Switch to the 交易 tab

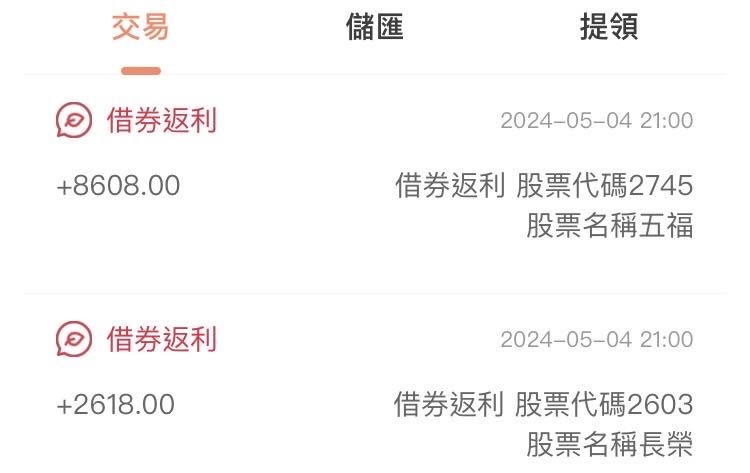tap(140, 28)
